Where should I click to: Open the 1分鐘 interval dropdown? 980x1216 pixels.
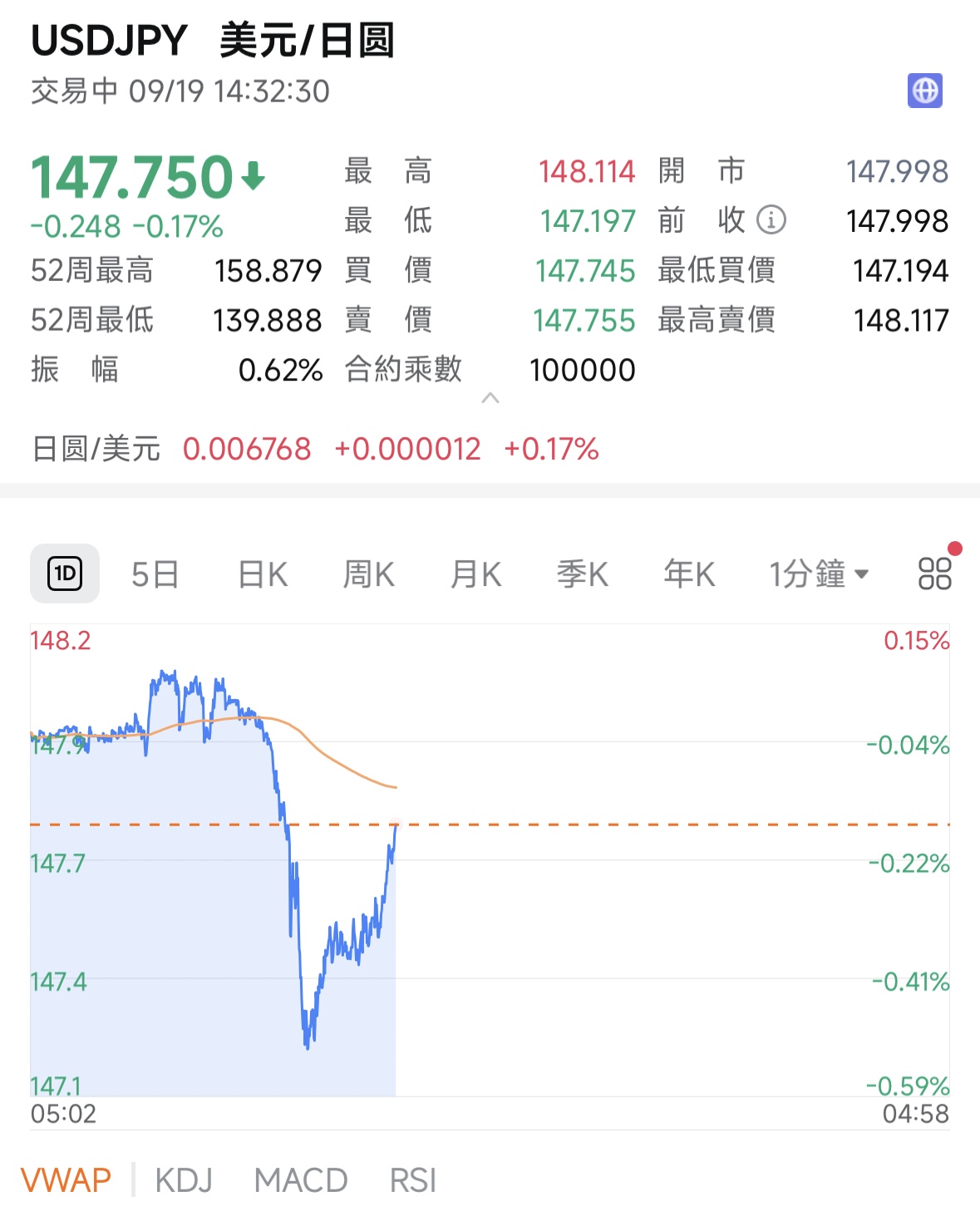click(819, 574)
